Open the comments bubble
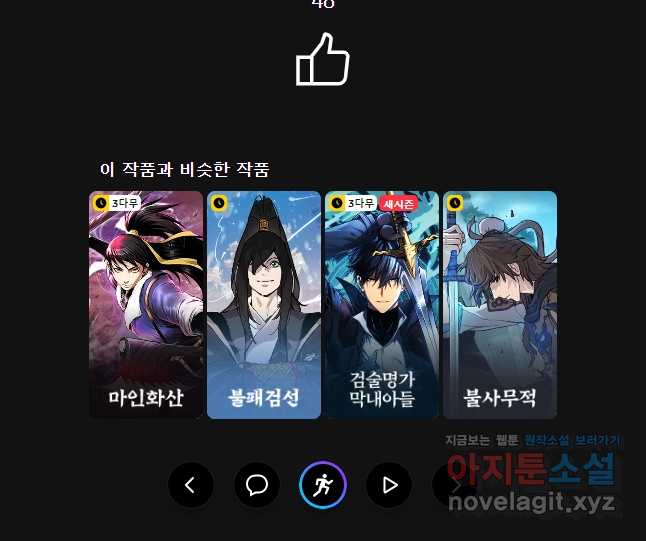This screenshot has width=646, height=541. coord(257,486)
